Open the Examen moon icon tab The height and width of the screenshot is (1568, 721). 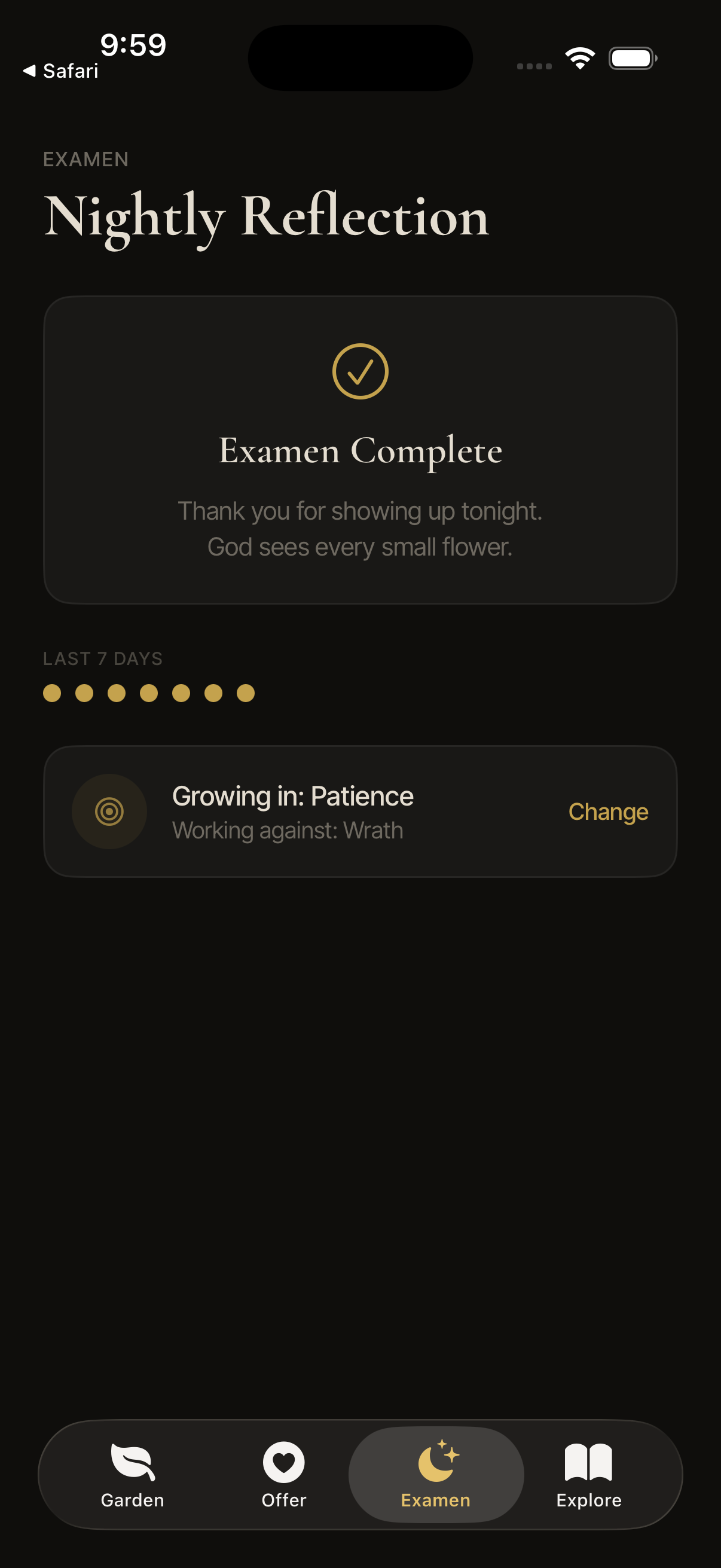tap(436, 1463)
